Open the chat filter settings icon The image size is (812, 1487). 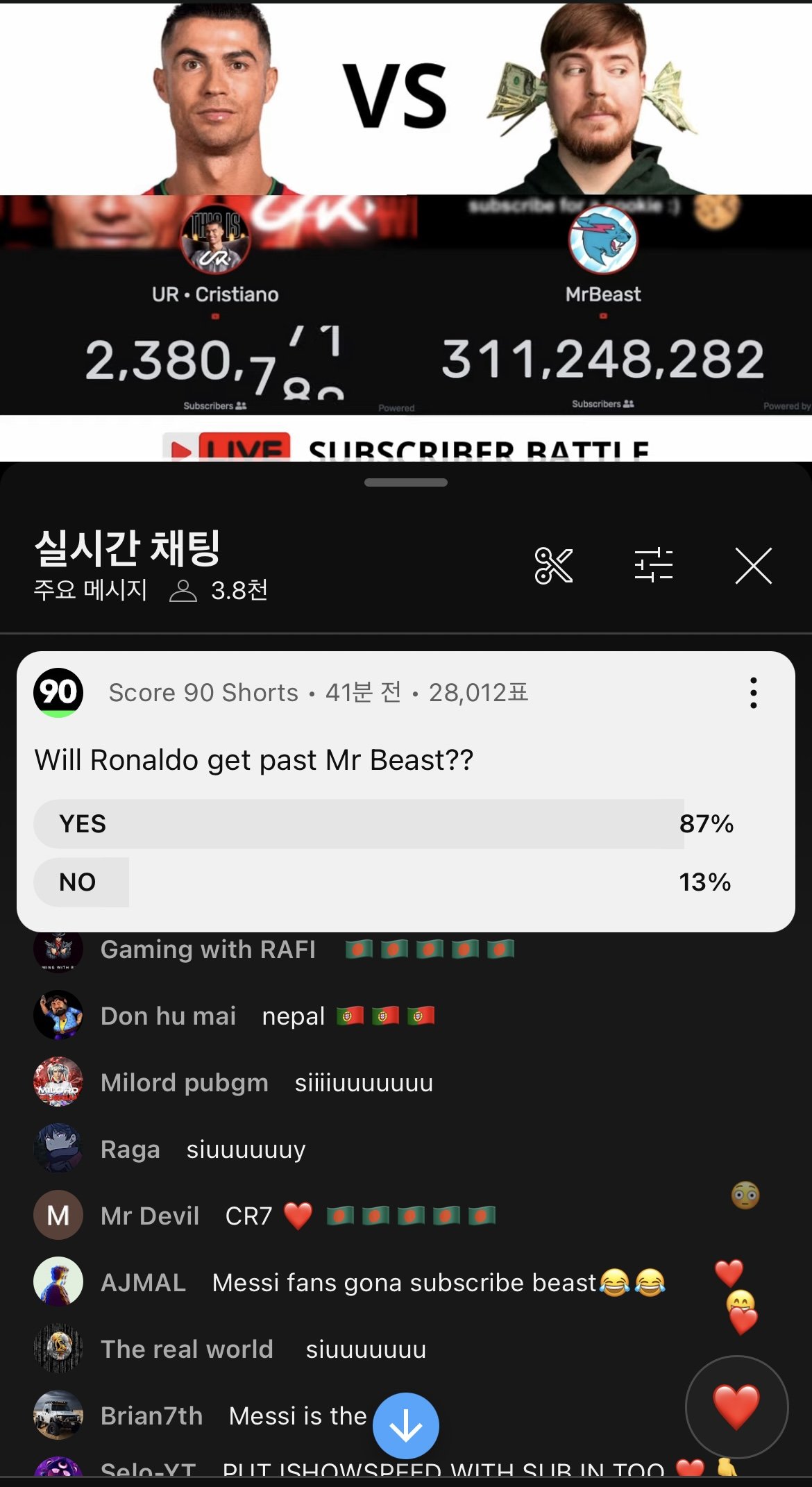pos(655,566)
